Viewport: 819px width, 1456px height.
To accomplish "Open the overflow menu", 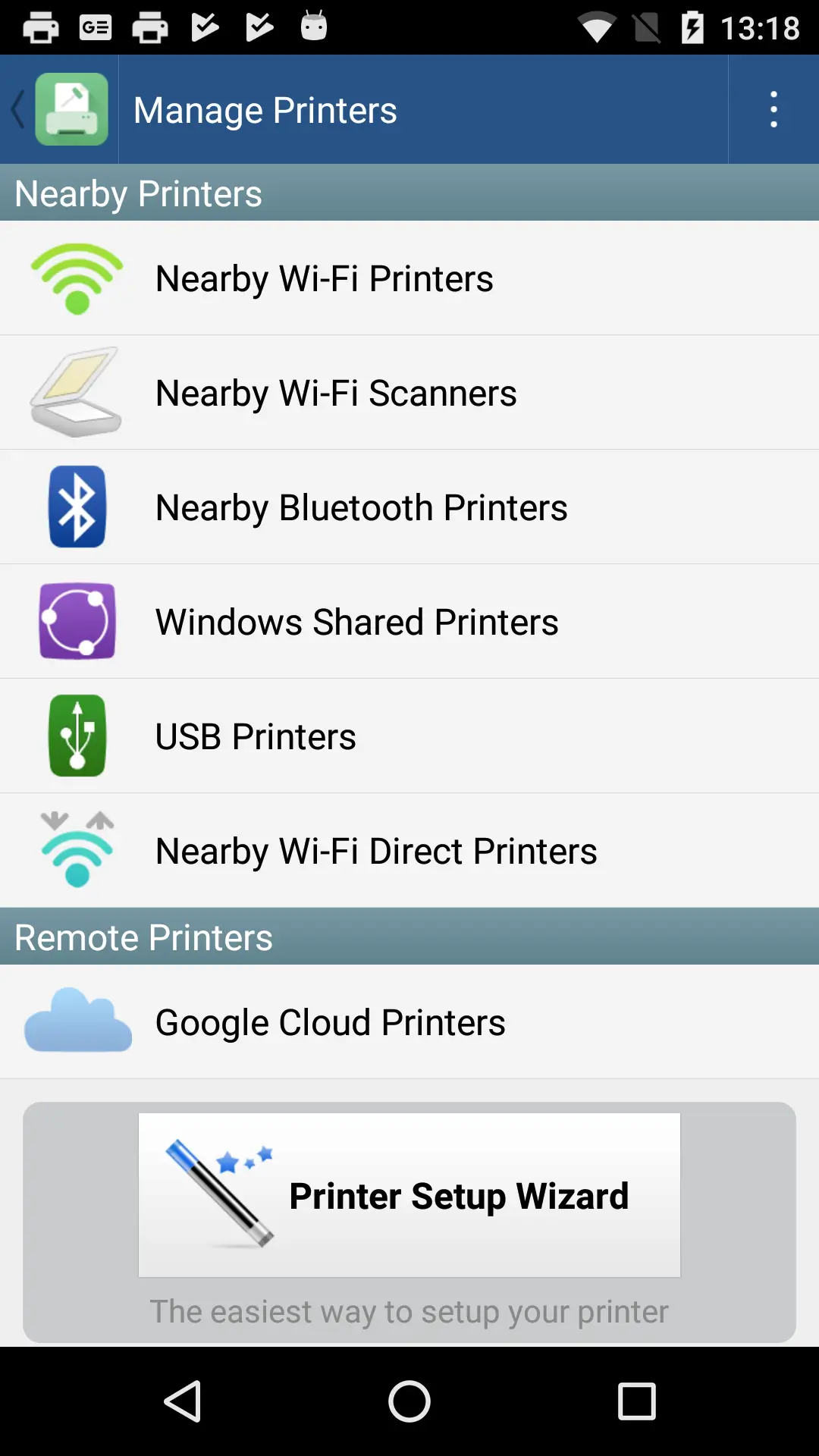I will coord(773,109).
